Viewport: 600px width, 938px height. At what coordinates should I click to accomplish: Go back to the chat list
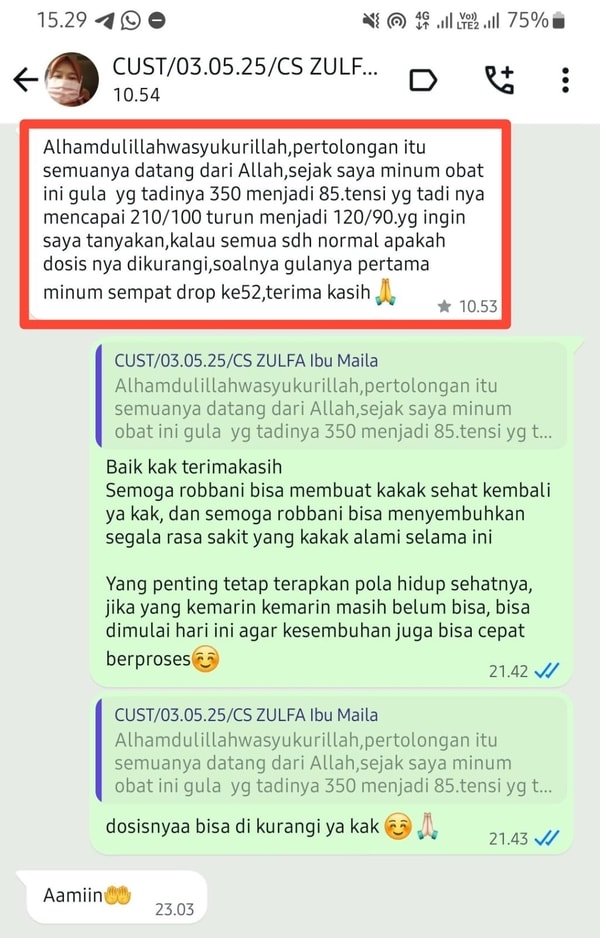point(24,80)
